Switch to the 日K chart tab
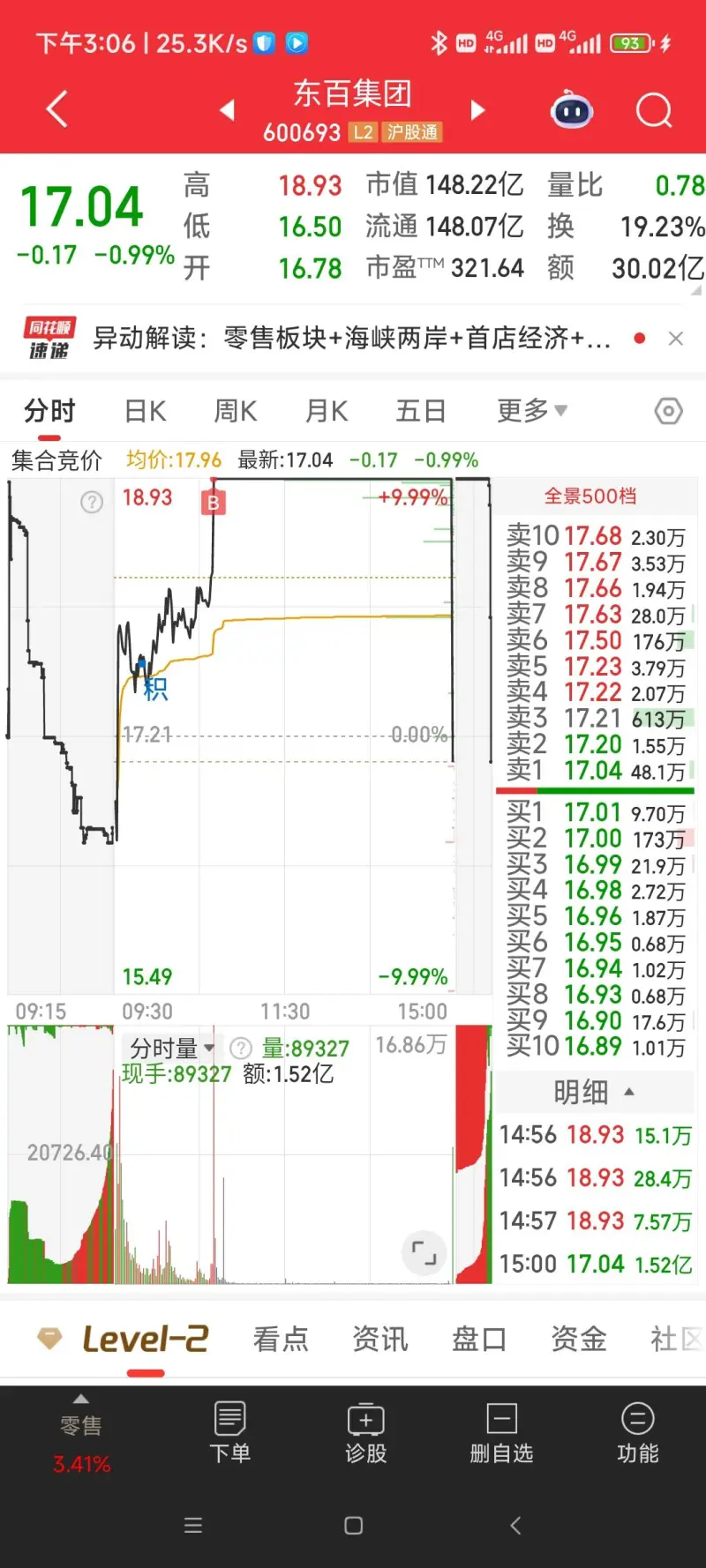Screen dimensions: 706x1568 click(146, 411)
